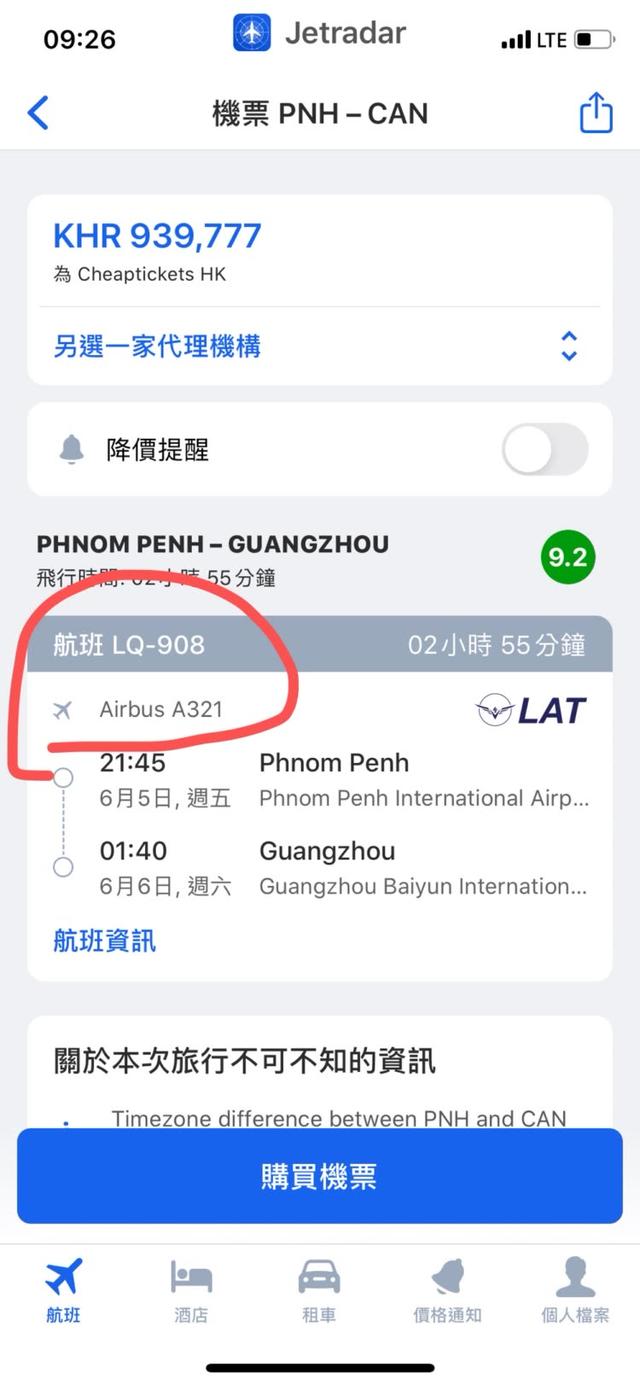Switch to the Hotels (酒店) tab
The height and width of the screenshot is (1386, 640).
click(x=191, y=1291)
